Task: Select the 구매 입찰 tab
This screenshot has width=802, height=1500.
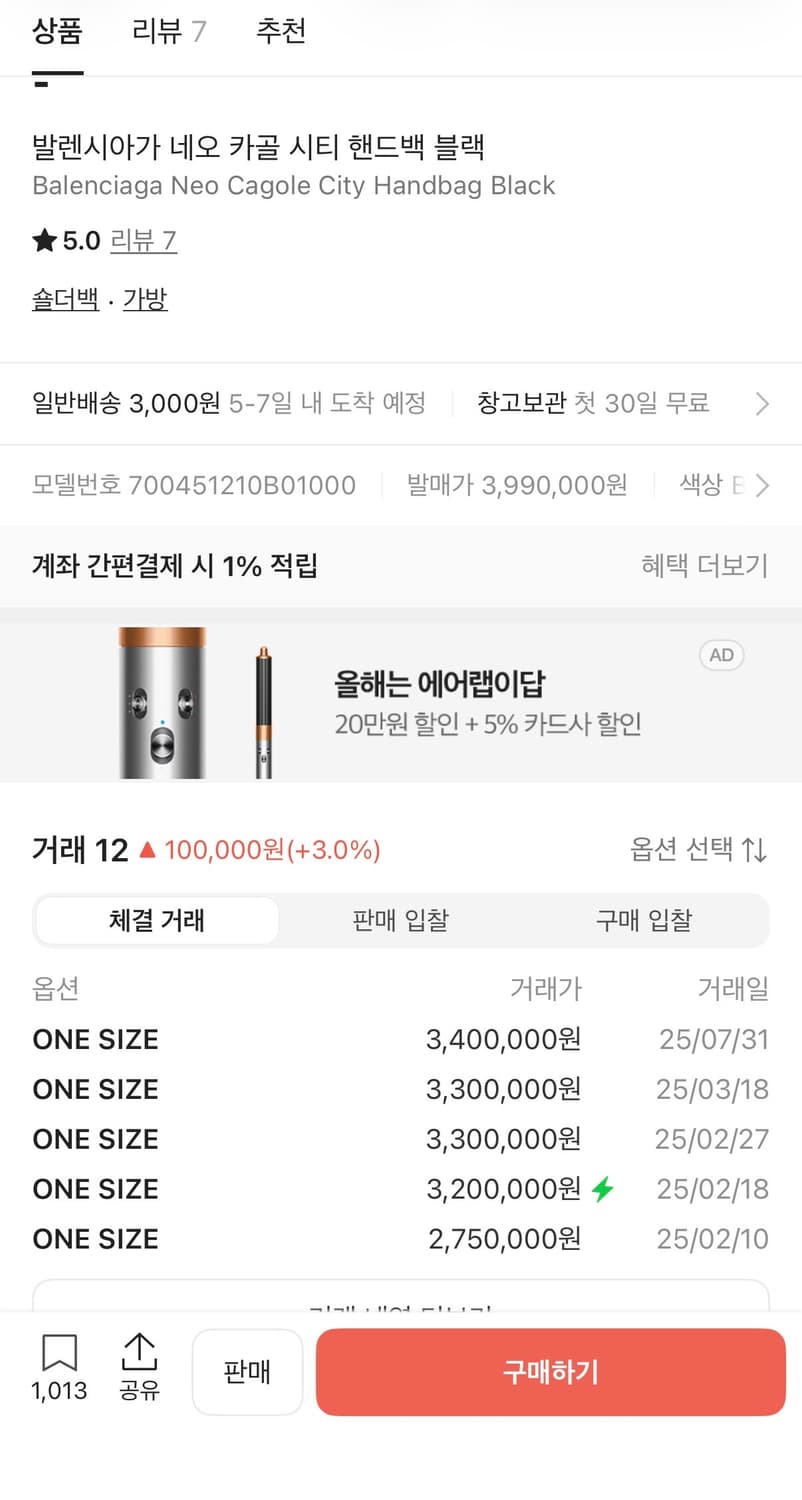Action: click(645, 920)
